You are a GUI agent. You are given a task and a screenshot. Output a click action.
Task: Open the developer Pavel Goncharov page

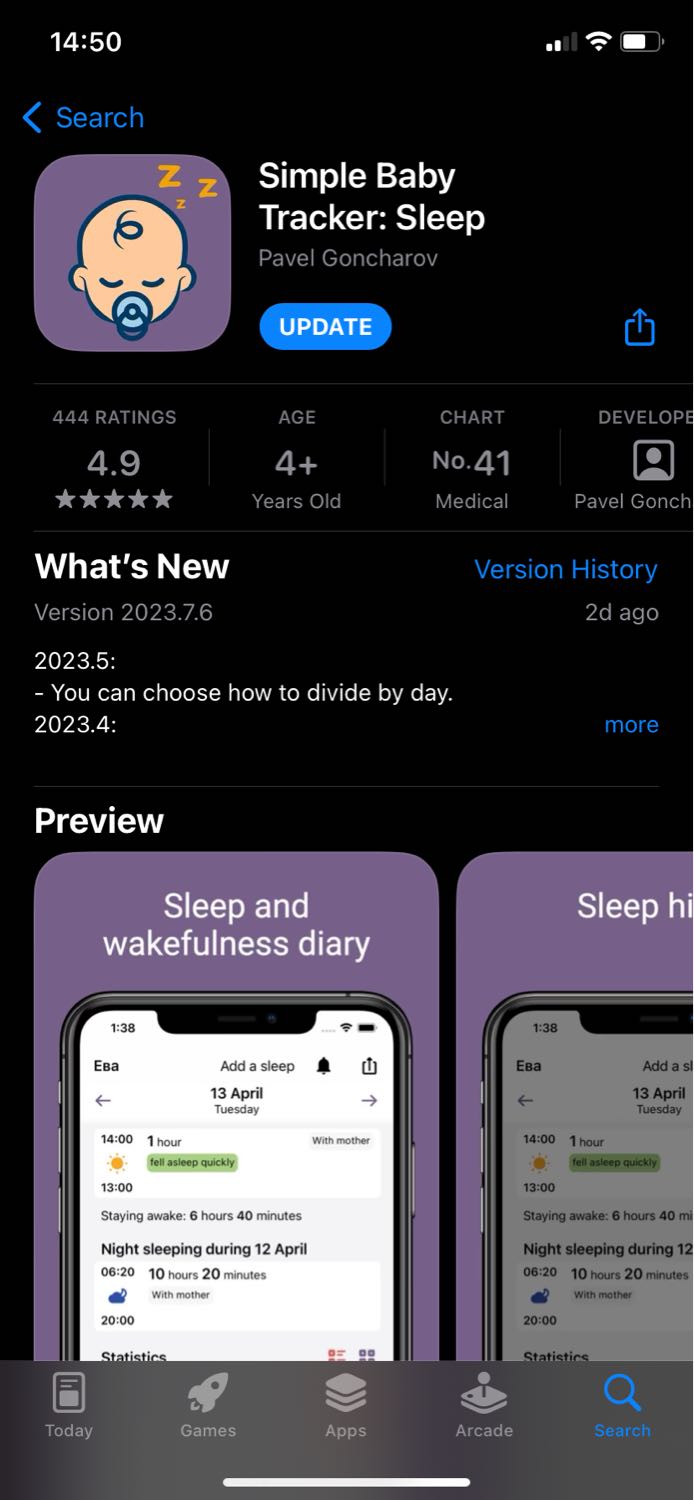click(x=348, y=258)
